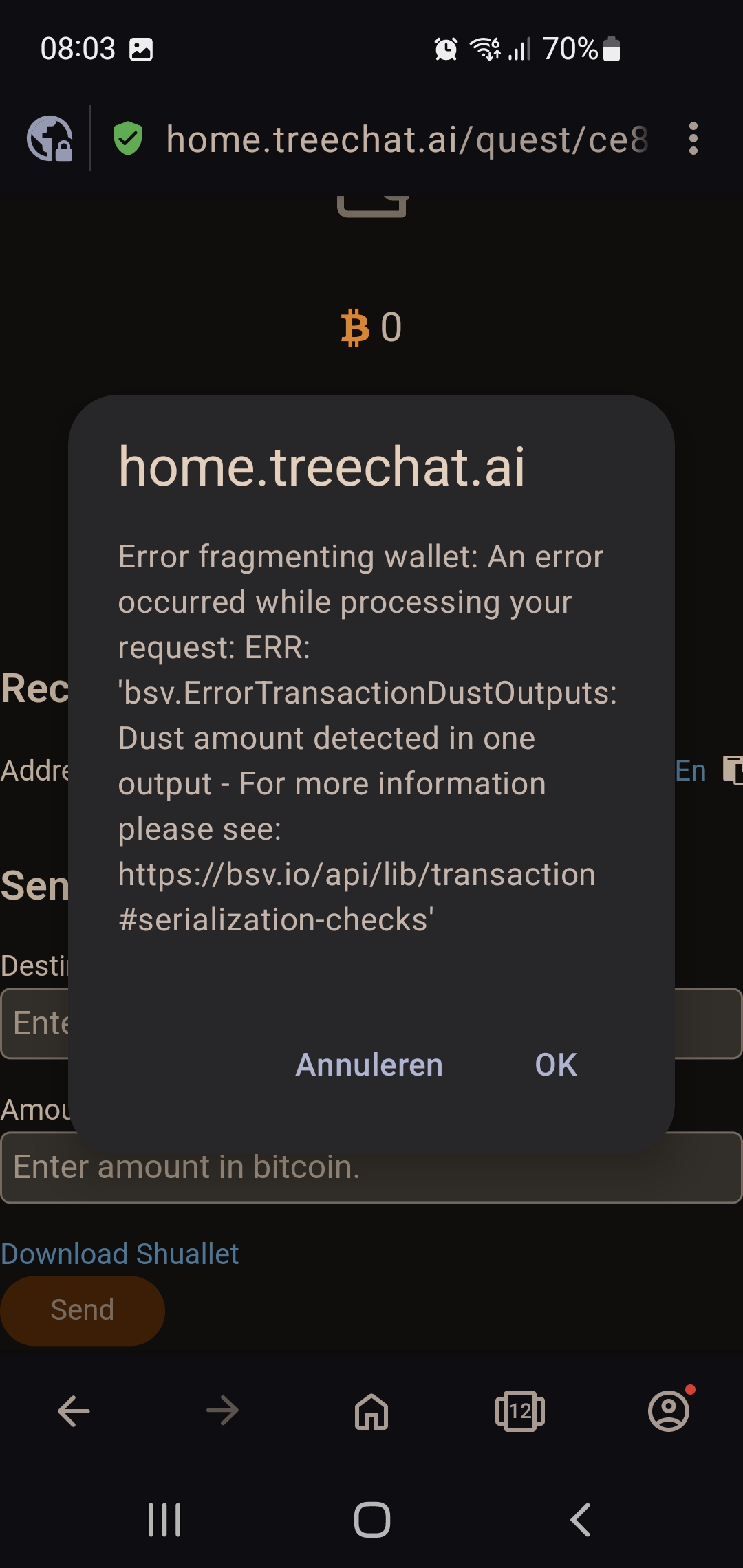Tap the URL address bar
Viewport: 743px width, 1568px height.
407,140
